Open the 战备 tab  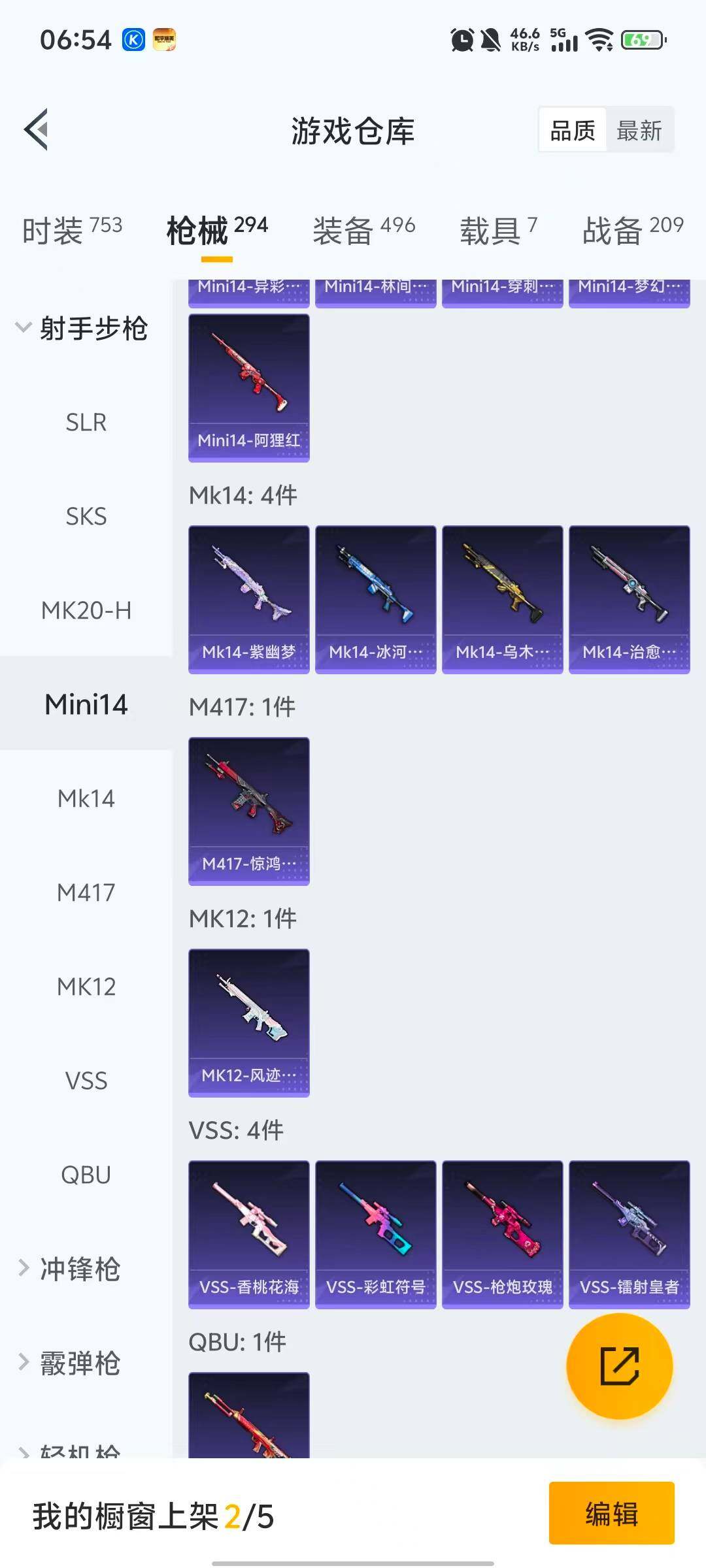pyautogui.click(x=632, y=230)
